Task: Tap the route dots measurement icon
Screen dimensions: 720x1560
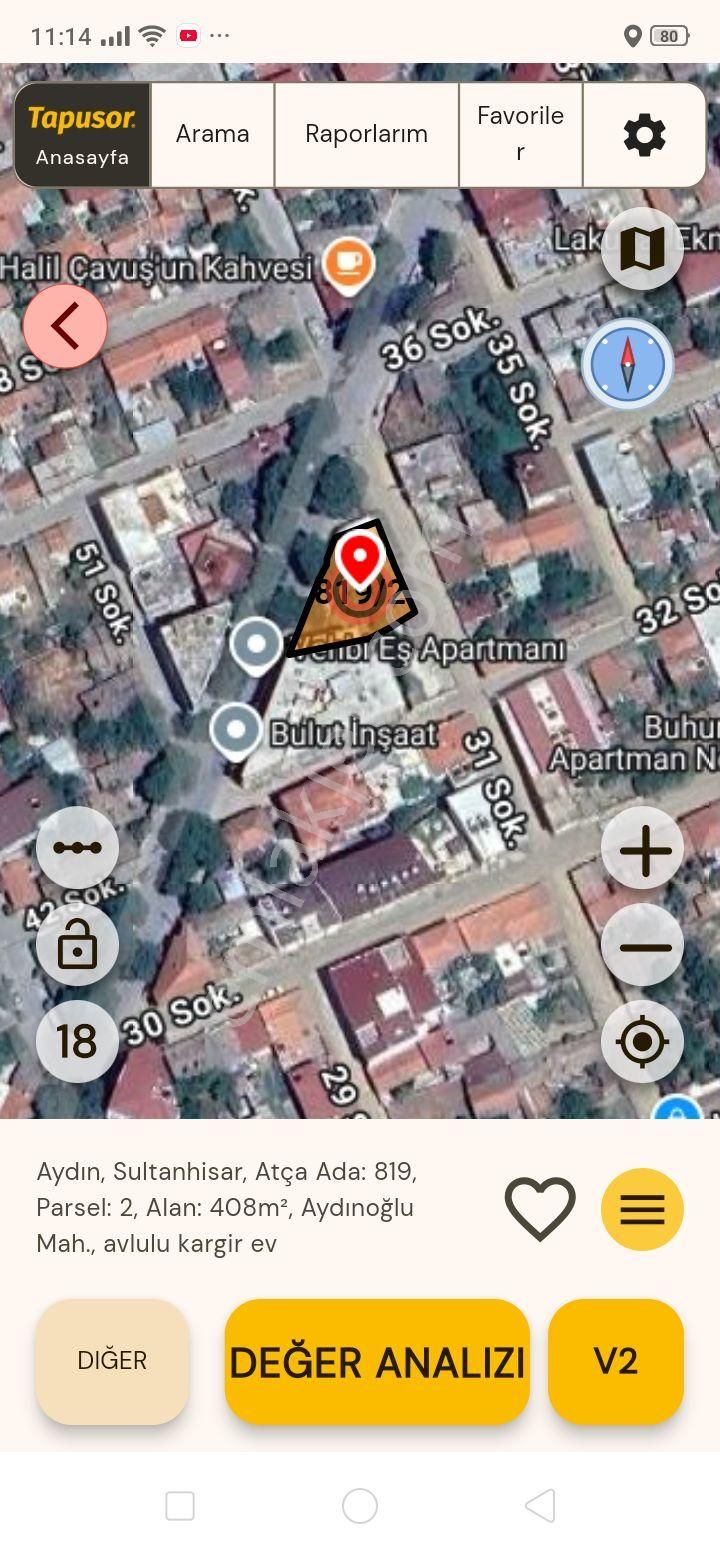Action: 77,847
